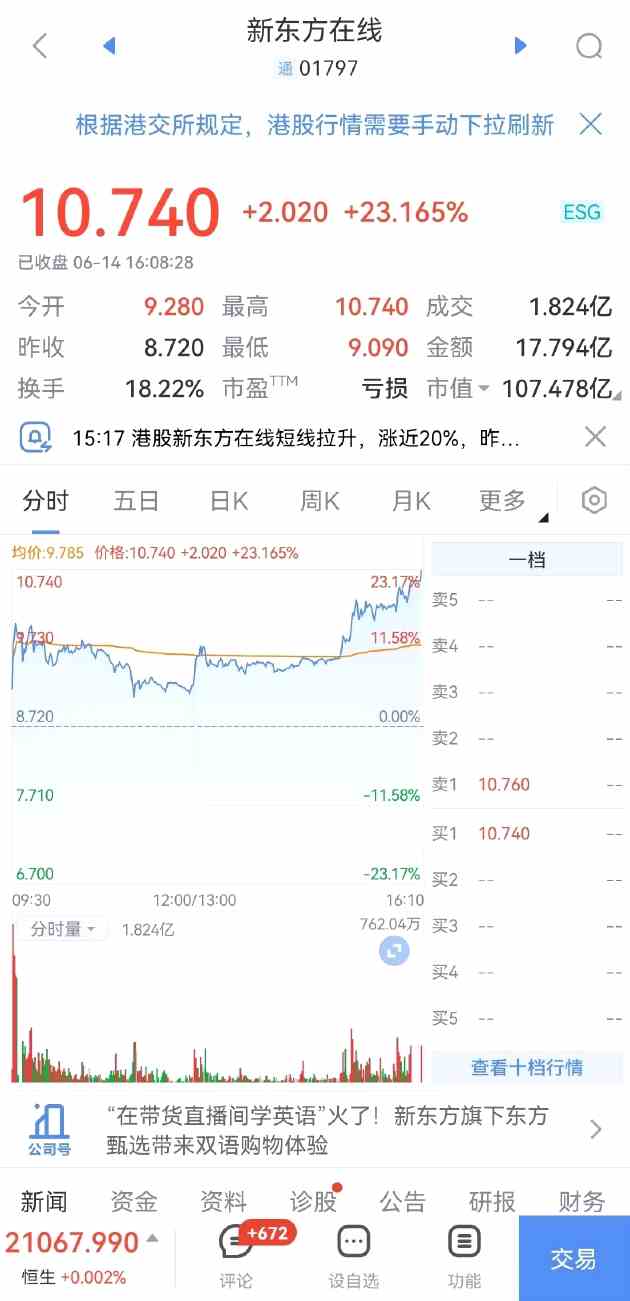Screen dimensions: 630x1301
Task: Tap the blue 交易 button
Action: pyautogui.click(x=573, y=1258)
